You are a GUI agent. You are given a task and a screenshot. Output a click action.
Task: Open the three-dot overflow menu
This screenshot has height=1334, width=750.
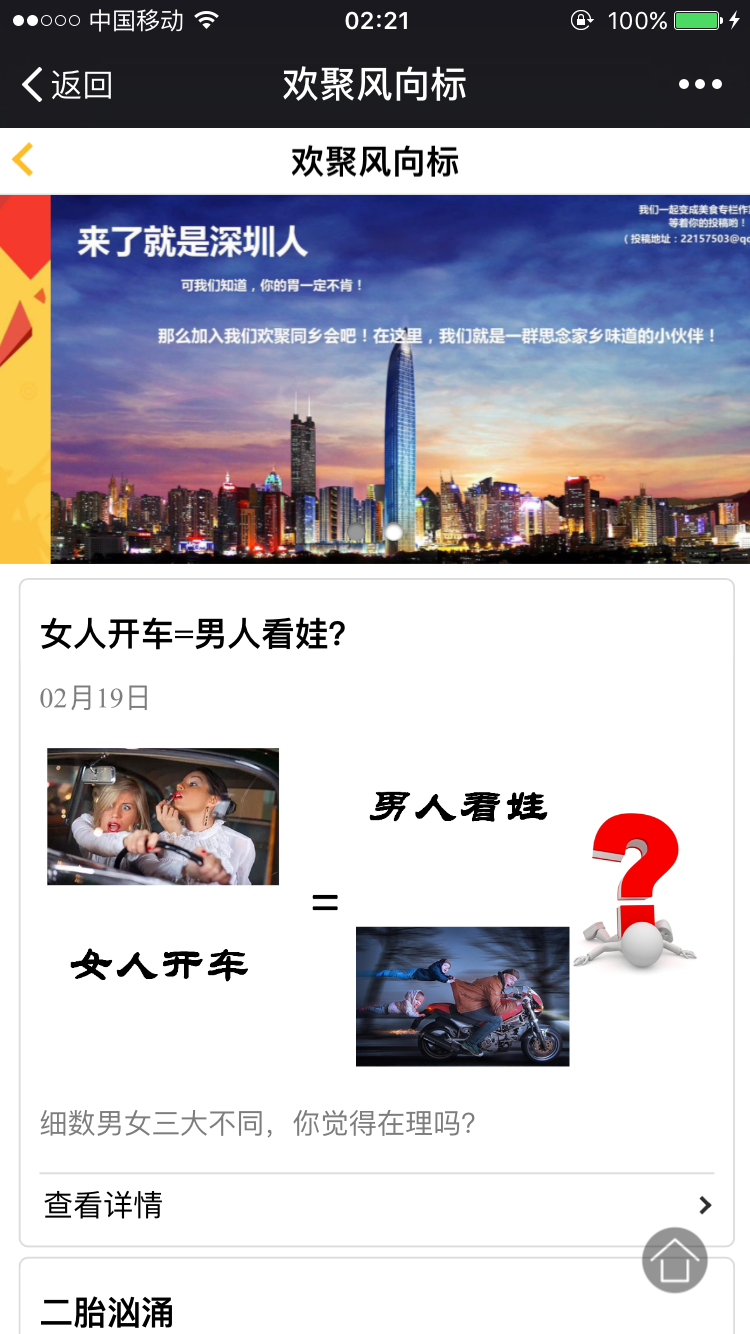700,85
